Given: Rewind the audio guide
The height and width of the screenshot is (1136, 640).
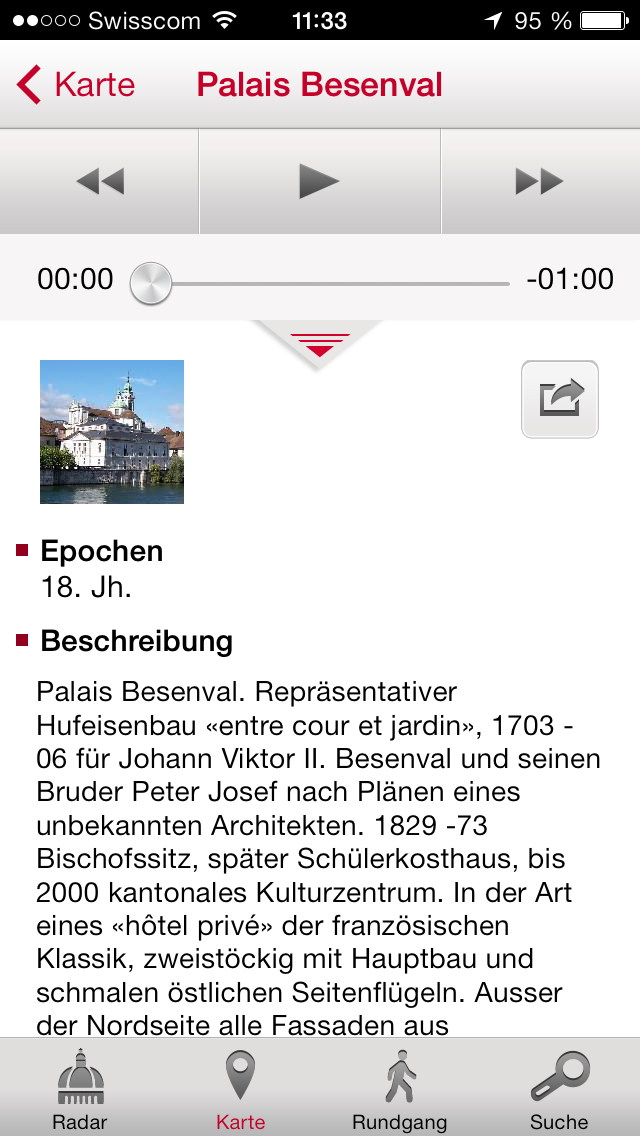Looking at the screenshot, I should click(100, 181).
